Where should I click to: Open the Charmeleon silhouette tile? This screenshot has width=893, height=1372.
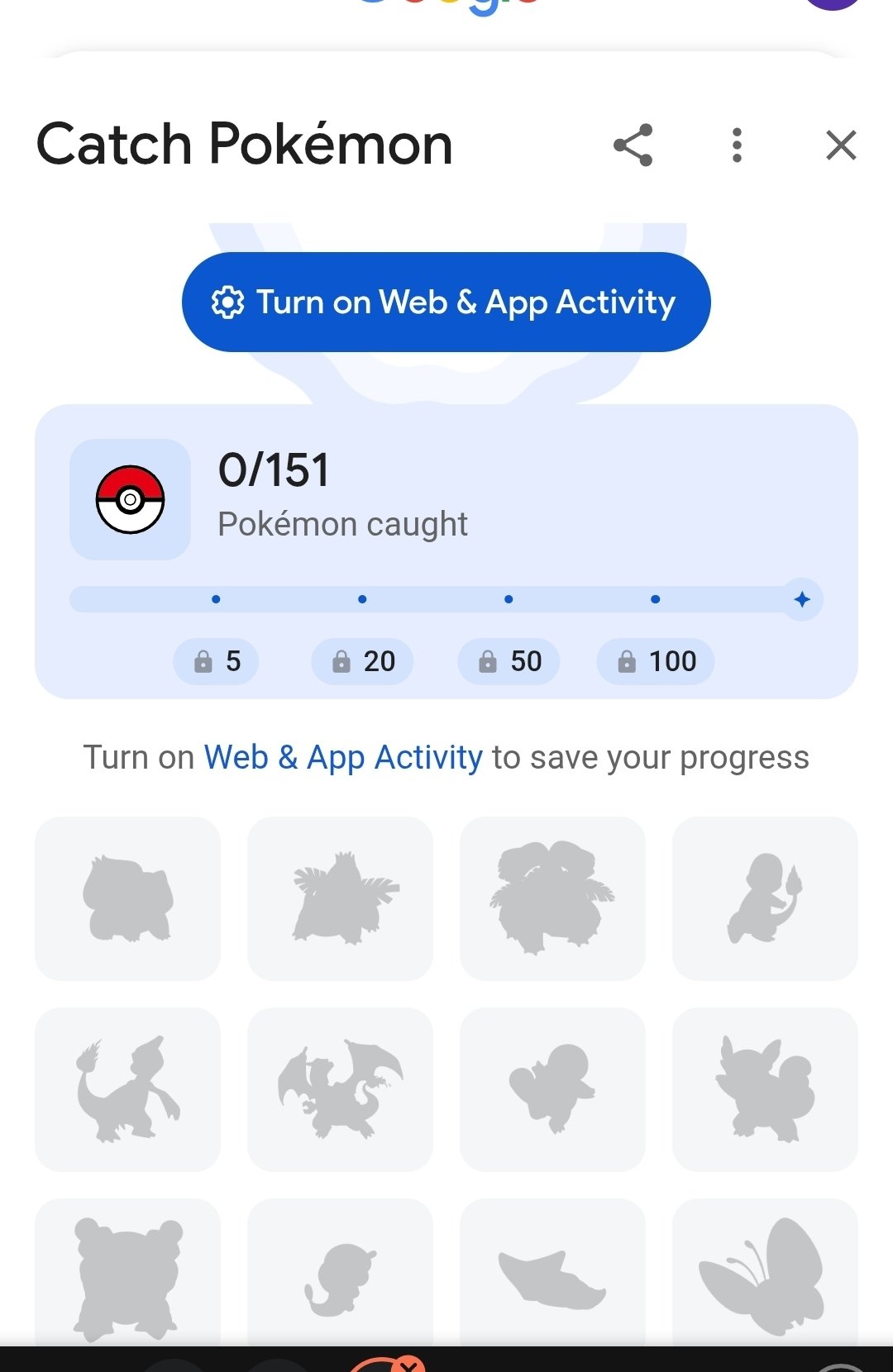127,1089
